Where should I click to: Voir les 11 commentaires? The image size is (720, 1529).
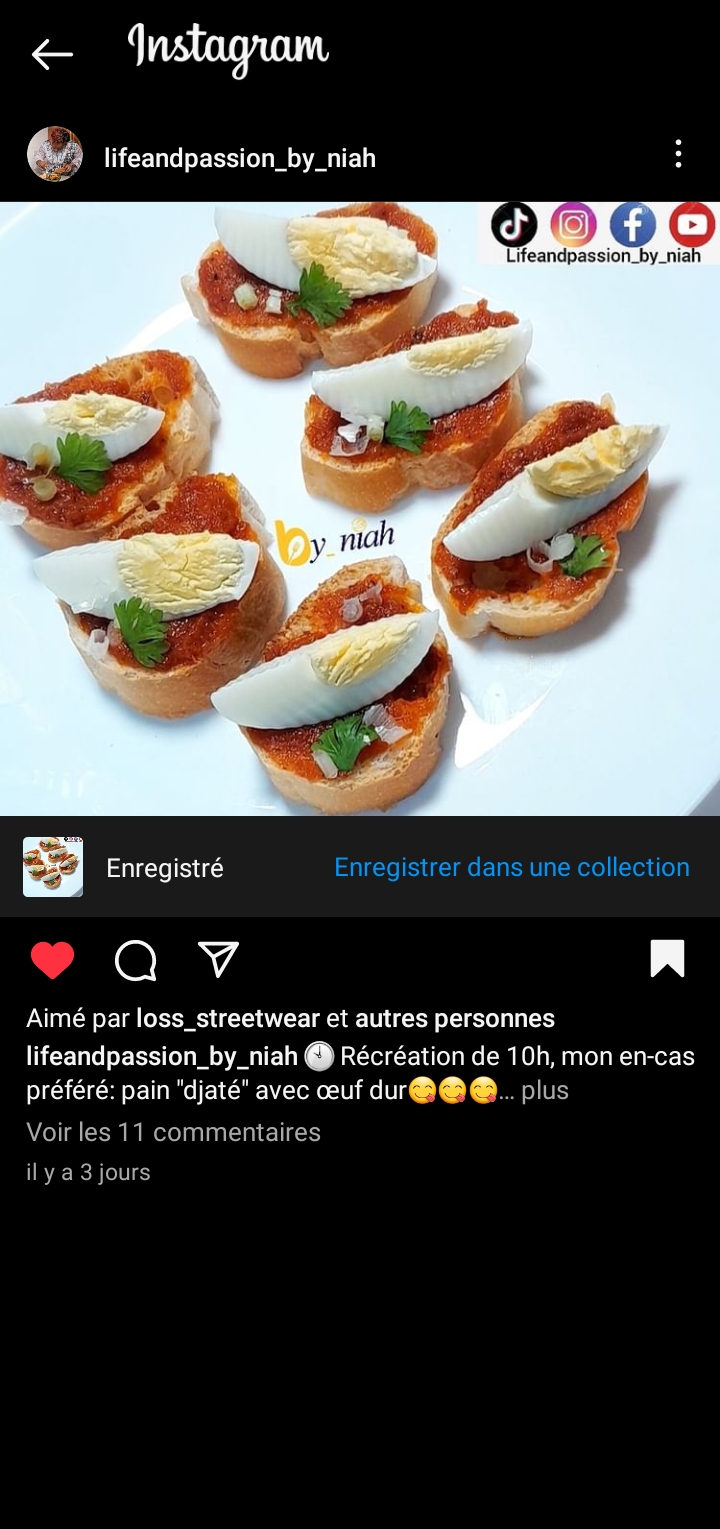173,1132
